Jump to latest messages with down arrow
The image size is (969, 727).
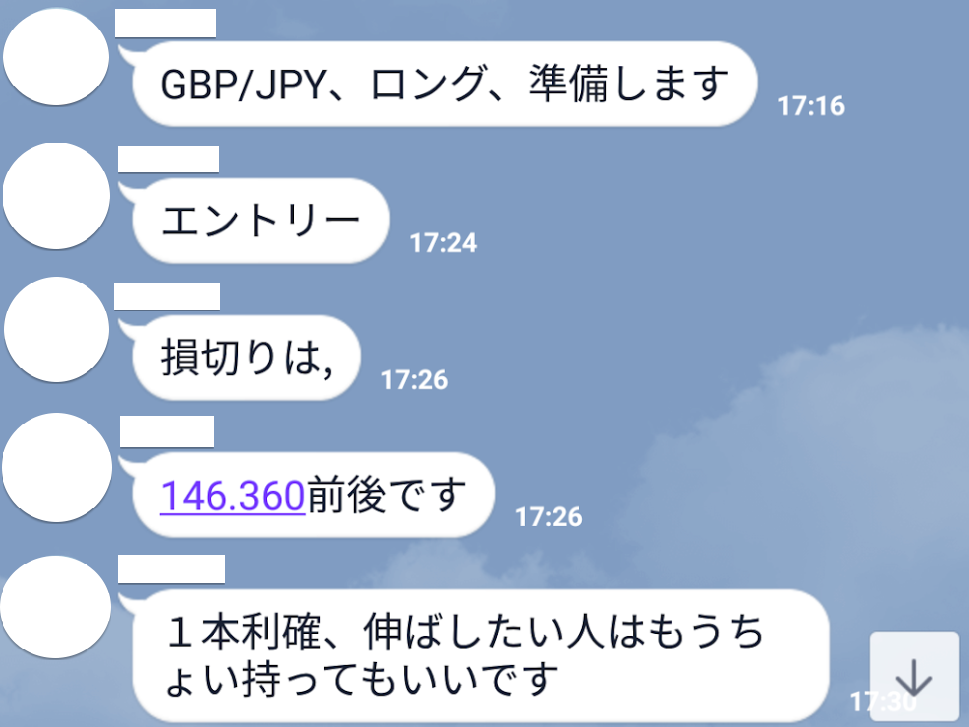point(915,677)
